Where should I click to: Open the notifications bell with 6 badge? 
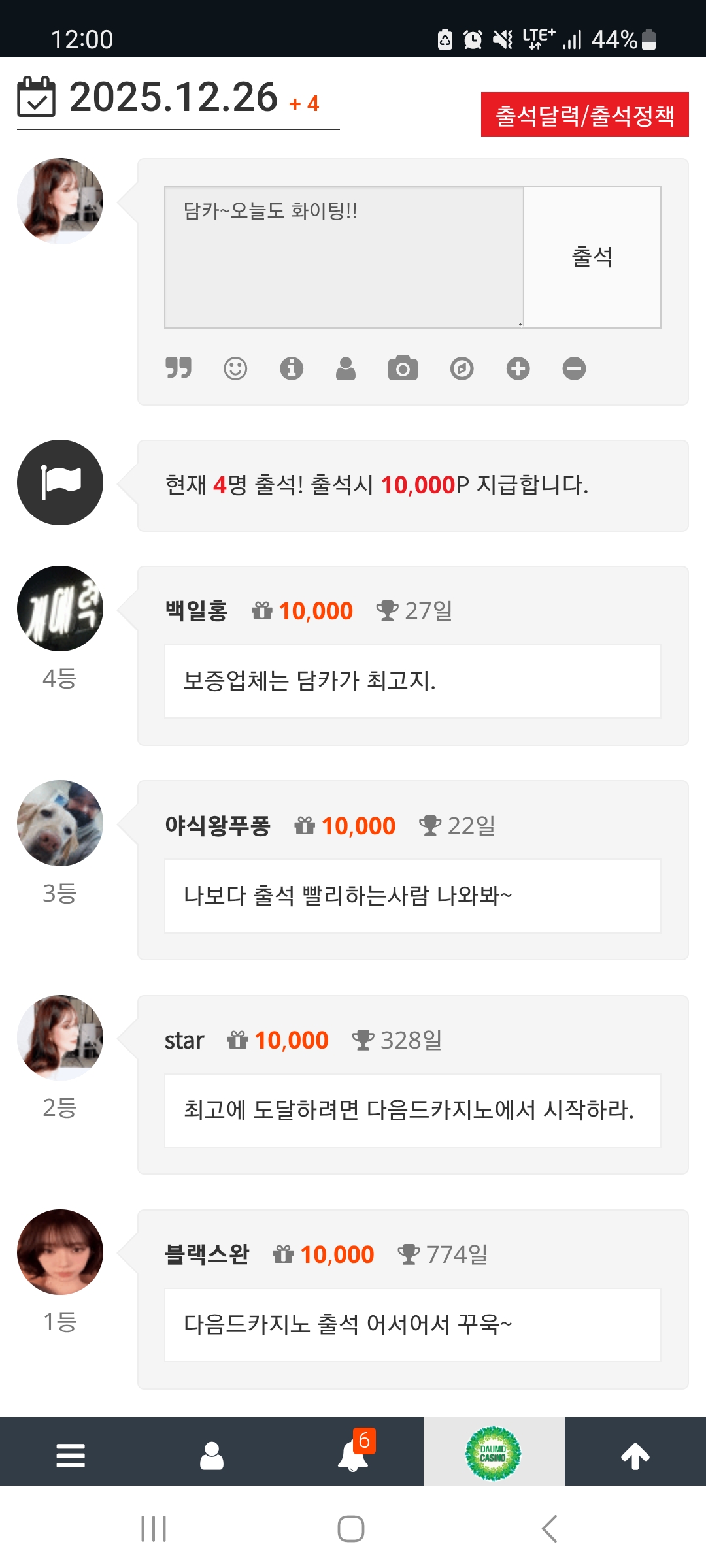pyautogui.click(x=353, y=1456)
